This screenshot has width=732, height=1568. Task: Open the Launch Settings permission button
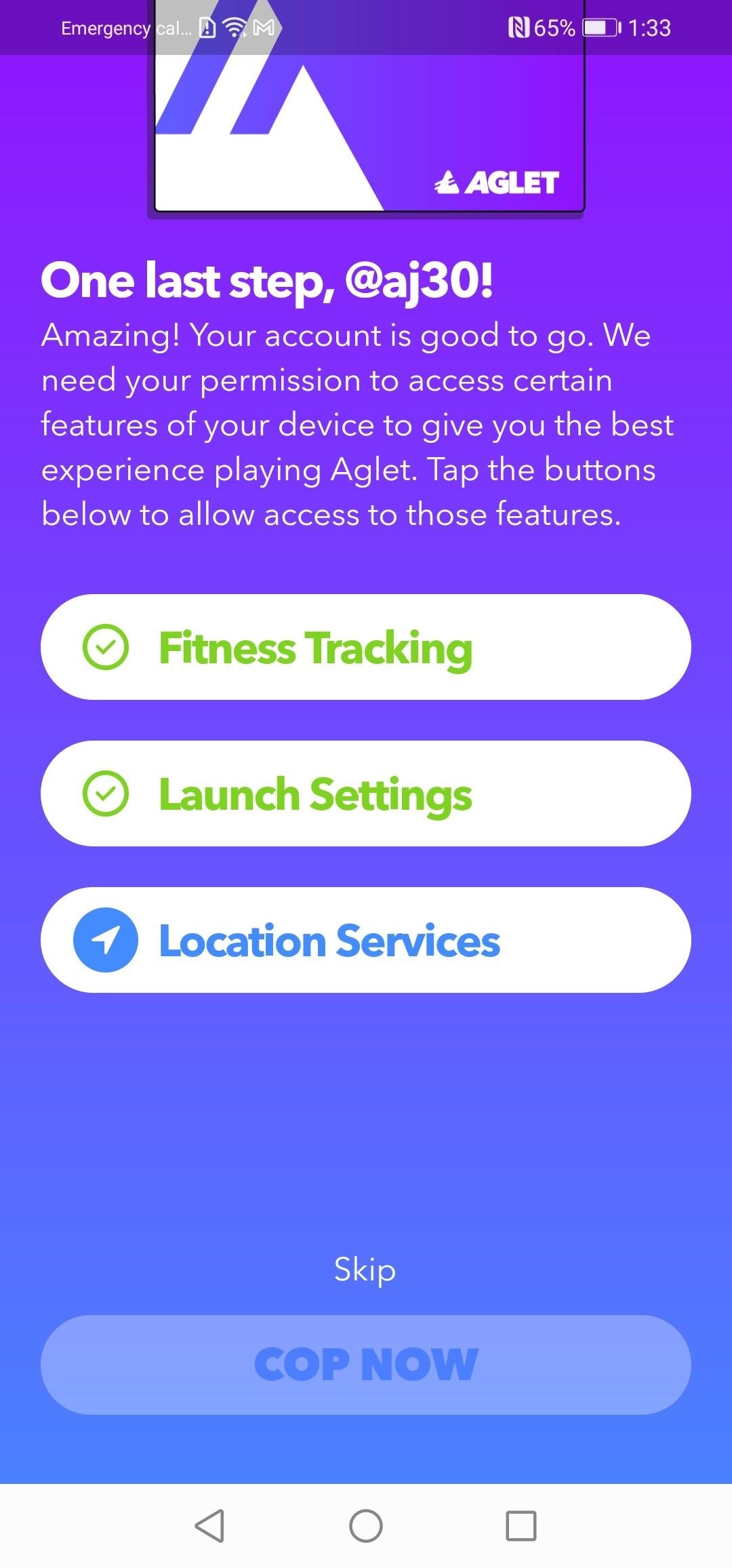[366, 793]
